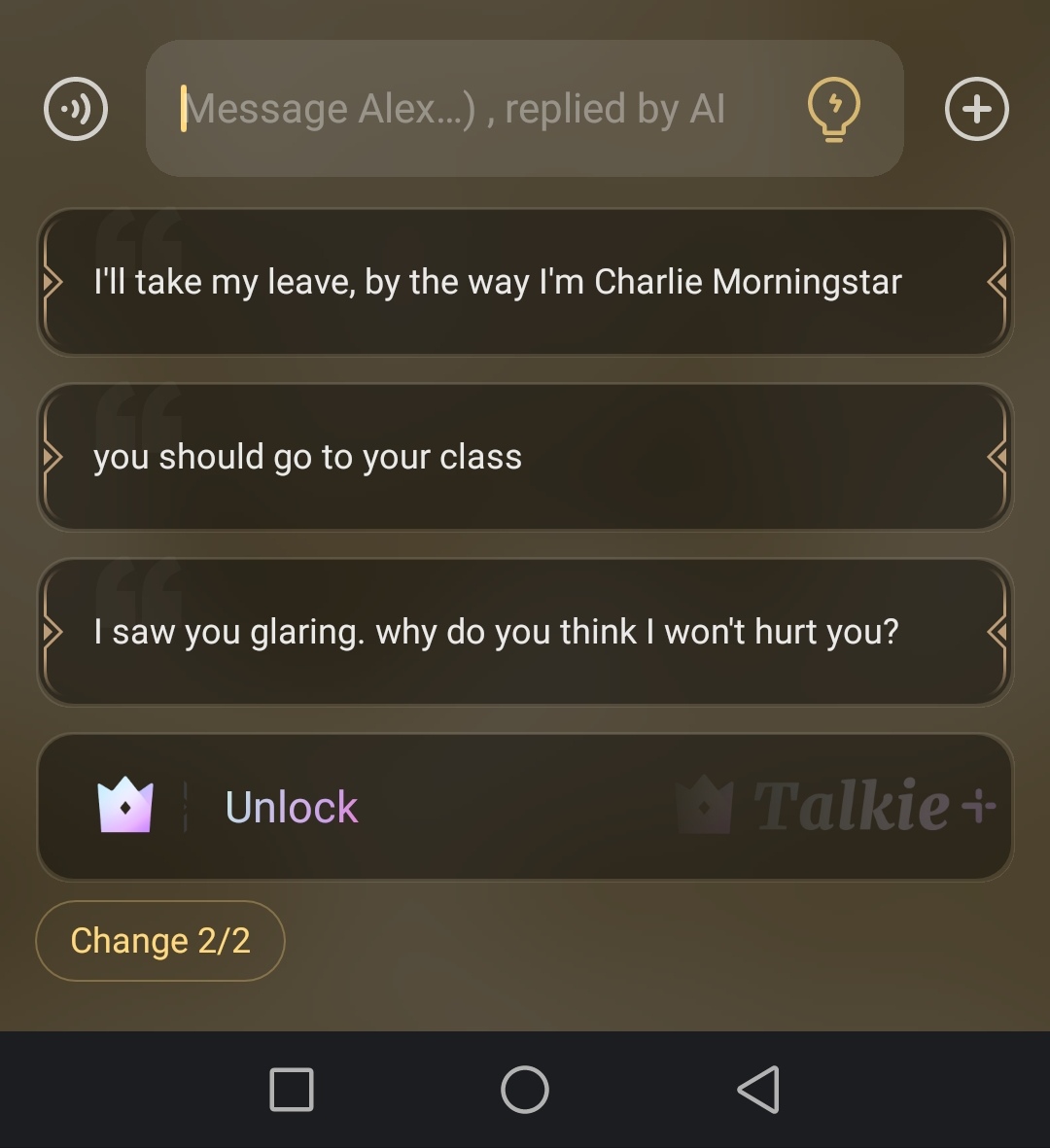Choose "you should go to your class" suggestion

coord(525,457)
